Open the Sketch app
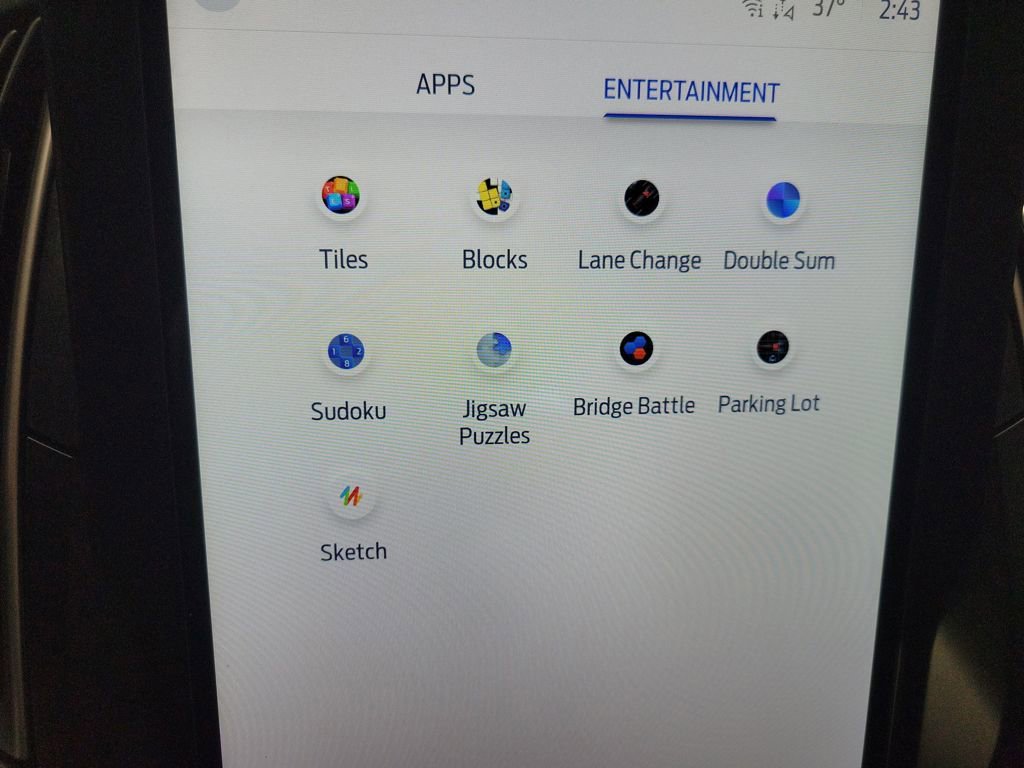The height and width of the screenshot is (768, 1024). click(351, 497)
